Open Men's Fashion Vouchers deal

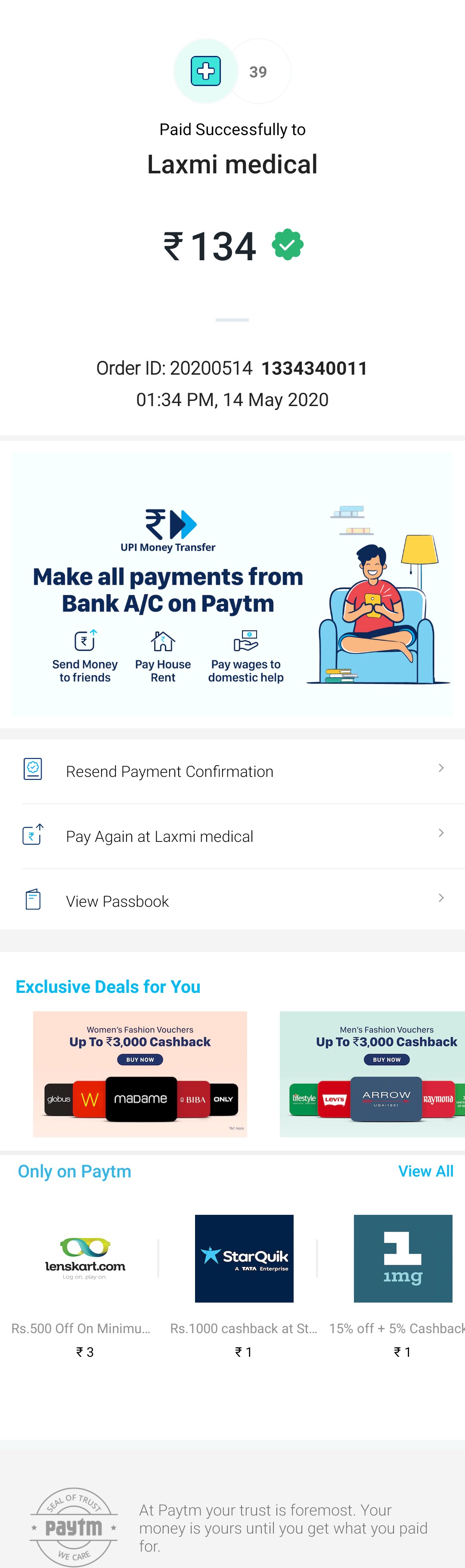(x=372, y=1074)
